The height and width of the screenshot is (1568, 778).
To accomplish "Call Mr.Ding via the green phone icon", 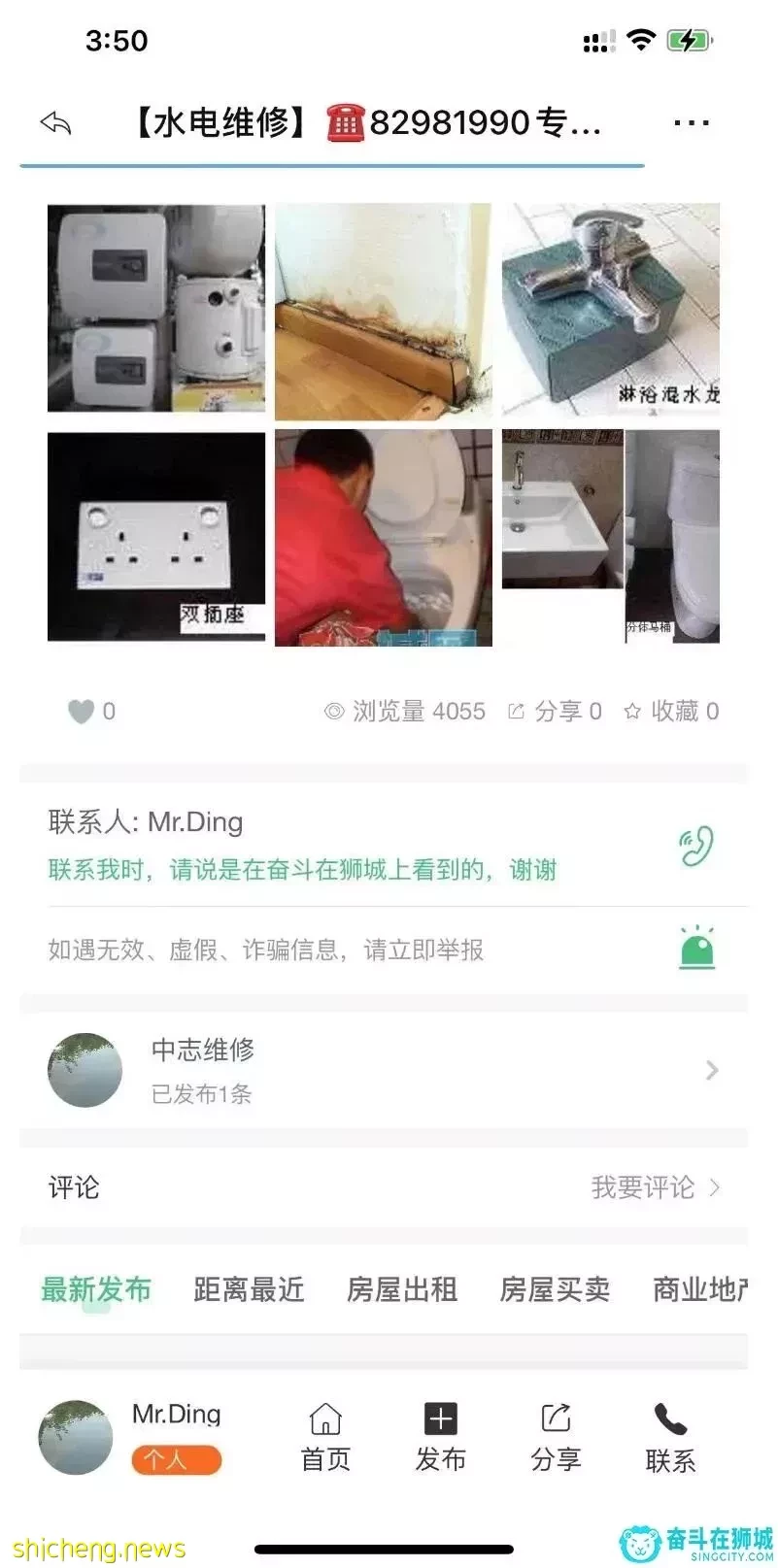I will 696,846.
